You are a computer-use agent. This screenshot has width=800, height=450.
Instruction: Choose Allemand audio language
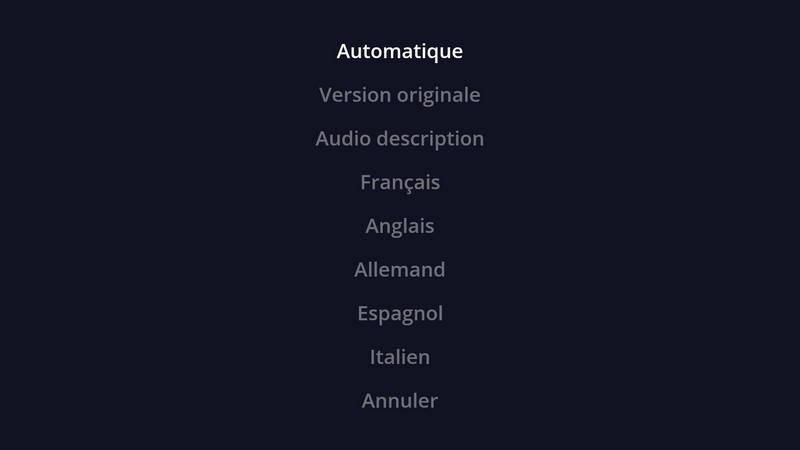[399, 270]
